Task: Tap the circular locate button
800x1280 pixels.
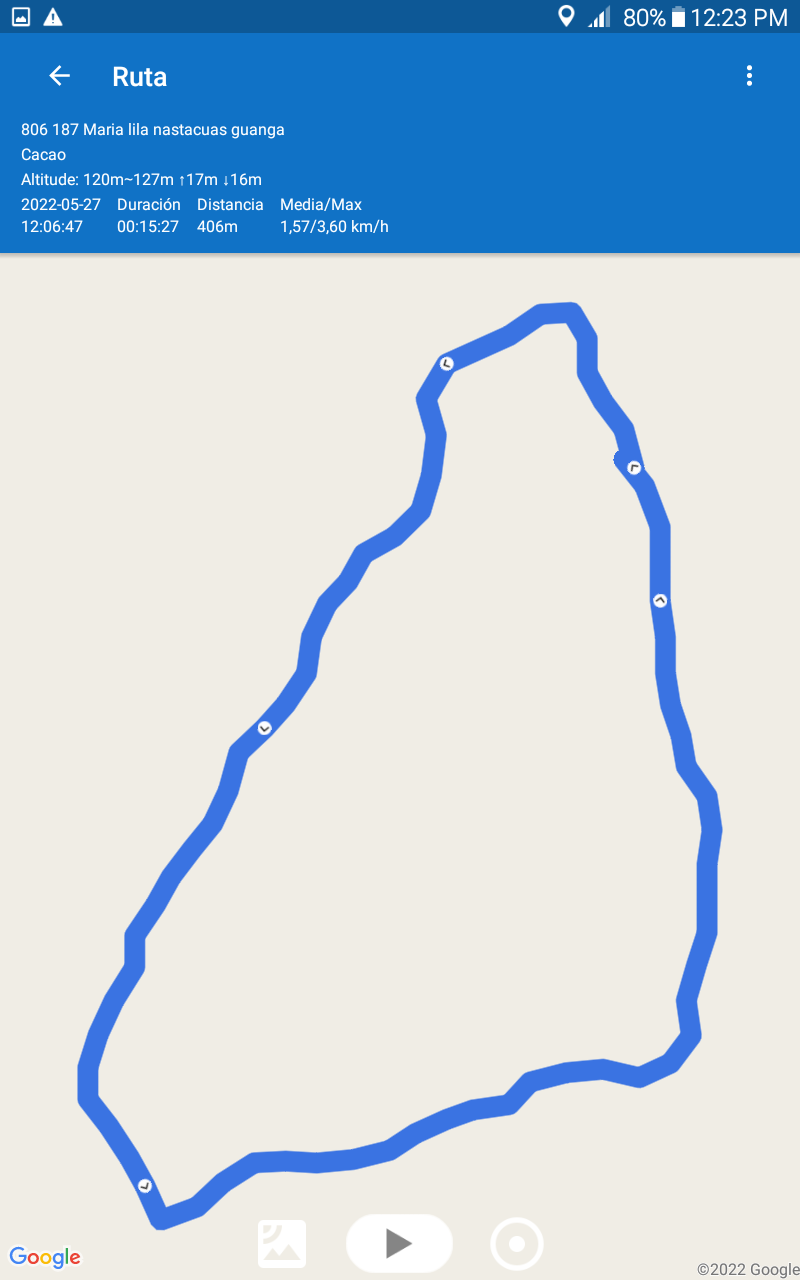Action: tap(517, 1244)
